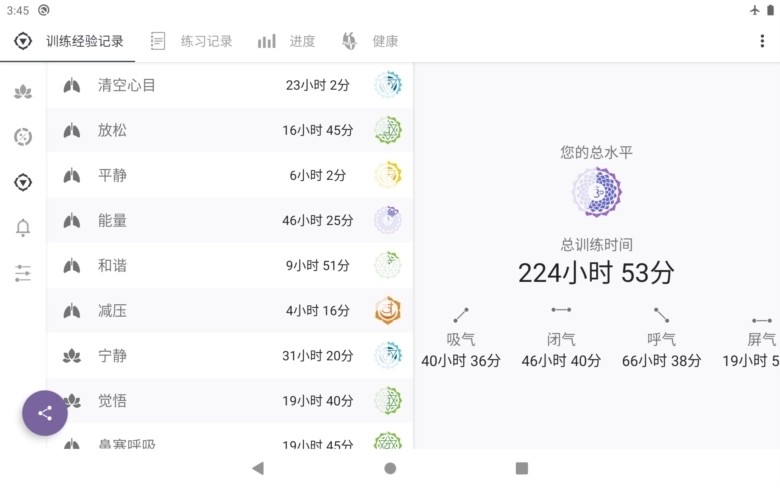
Task: Select the 平静 row
Action: 230,175
